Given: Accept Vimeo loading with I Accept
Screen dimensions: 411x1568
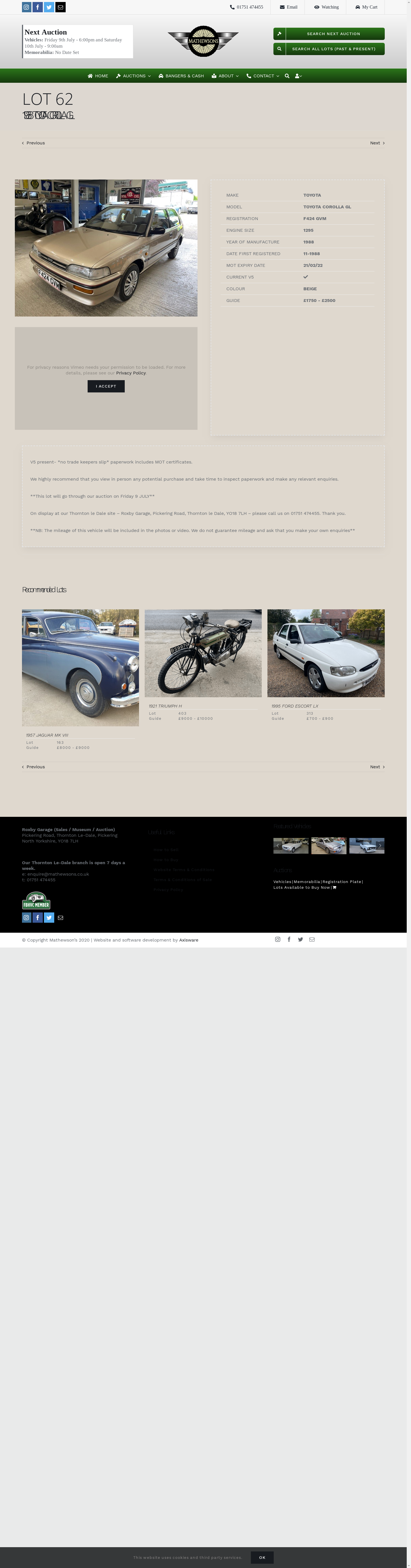Looking at the screenshot, I should coord(106,386).
